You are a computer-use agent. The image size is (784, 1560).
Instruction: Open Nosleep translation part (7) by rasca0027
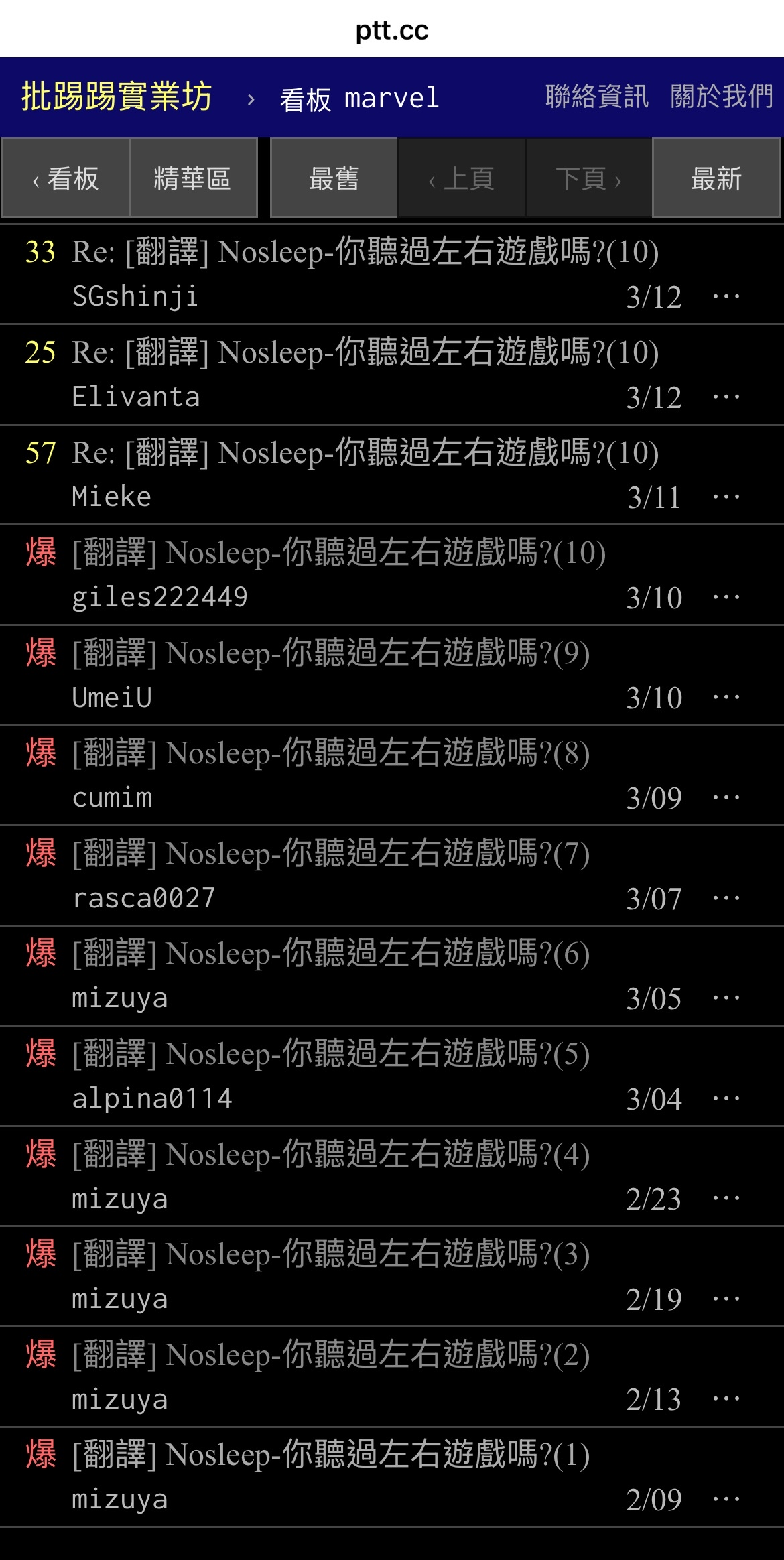pos(331,854)
